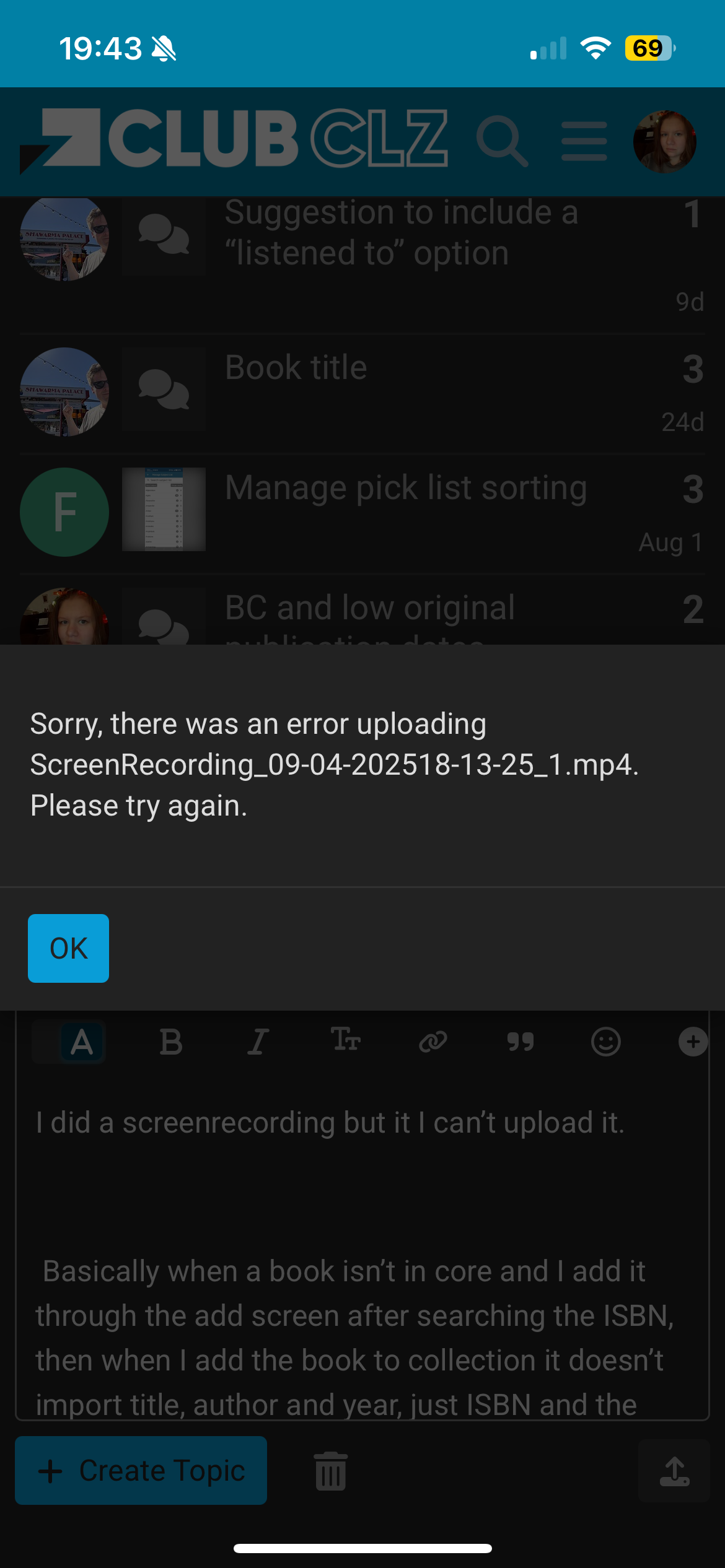Open the forum search
Image resolution: width=725 pixels, height=1568 pixels.
click(x=502, y=141)
